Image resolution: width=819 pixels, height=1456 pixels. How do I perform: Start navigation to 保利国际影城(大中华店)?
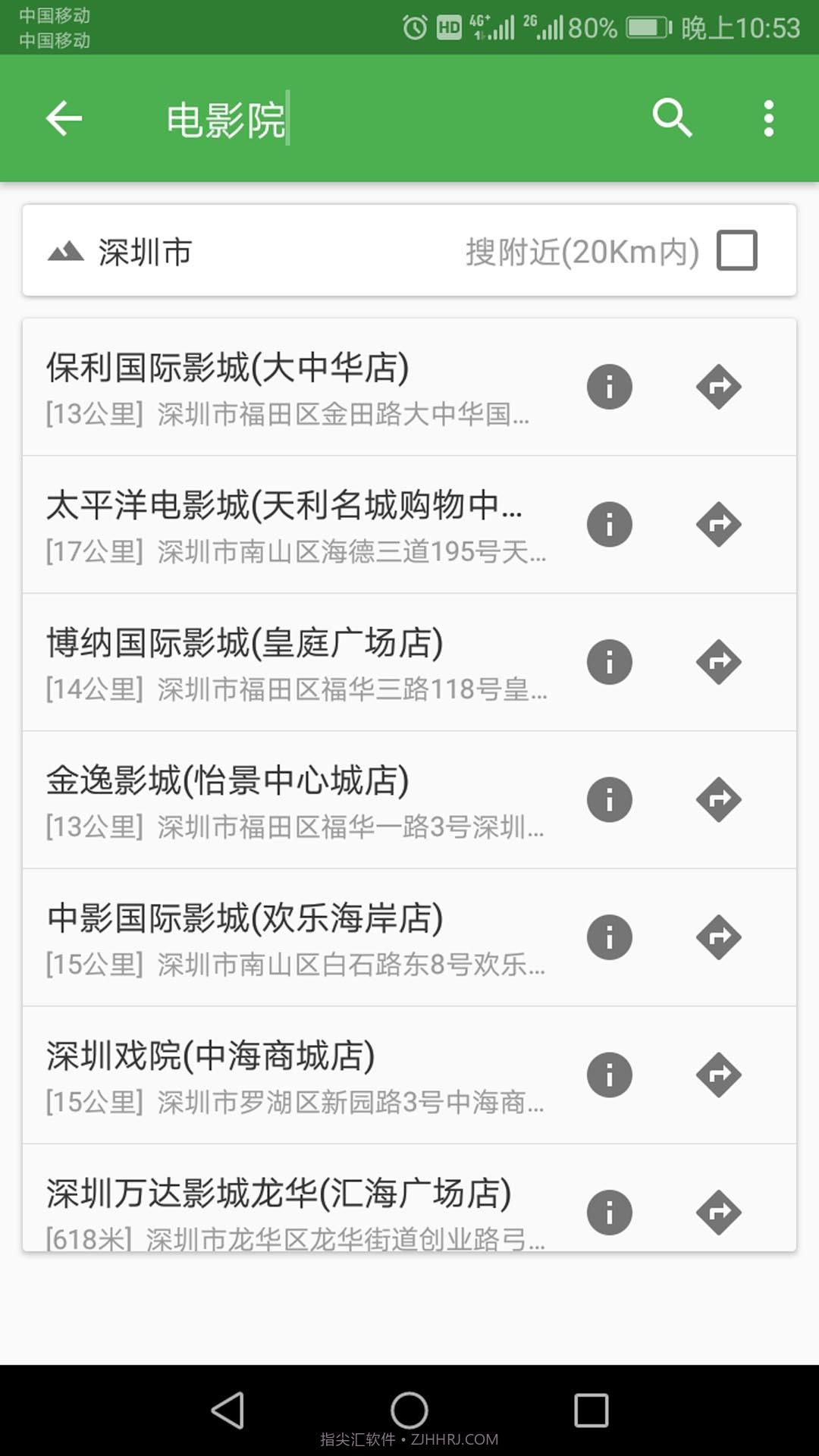pos(719,387)
